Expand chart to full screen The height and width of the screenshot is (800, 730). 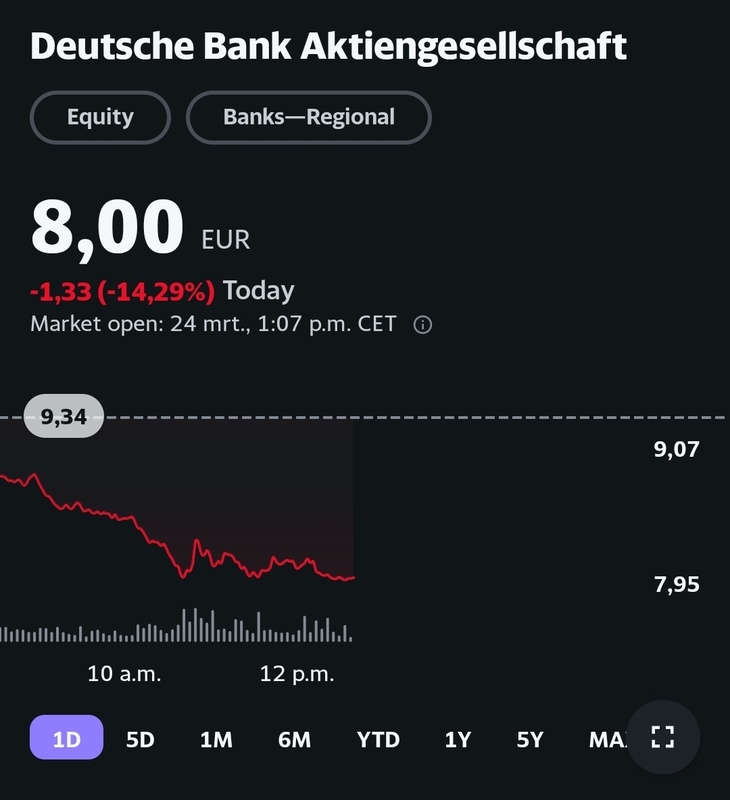point(662,738)
